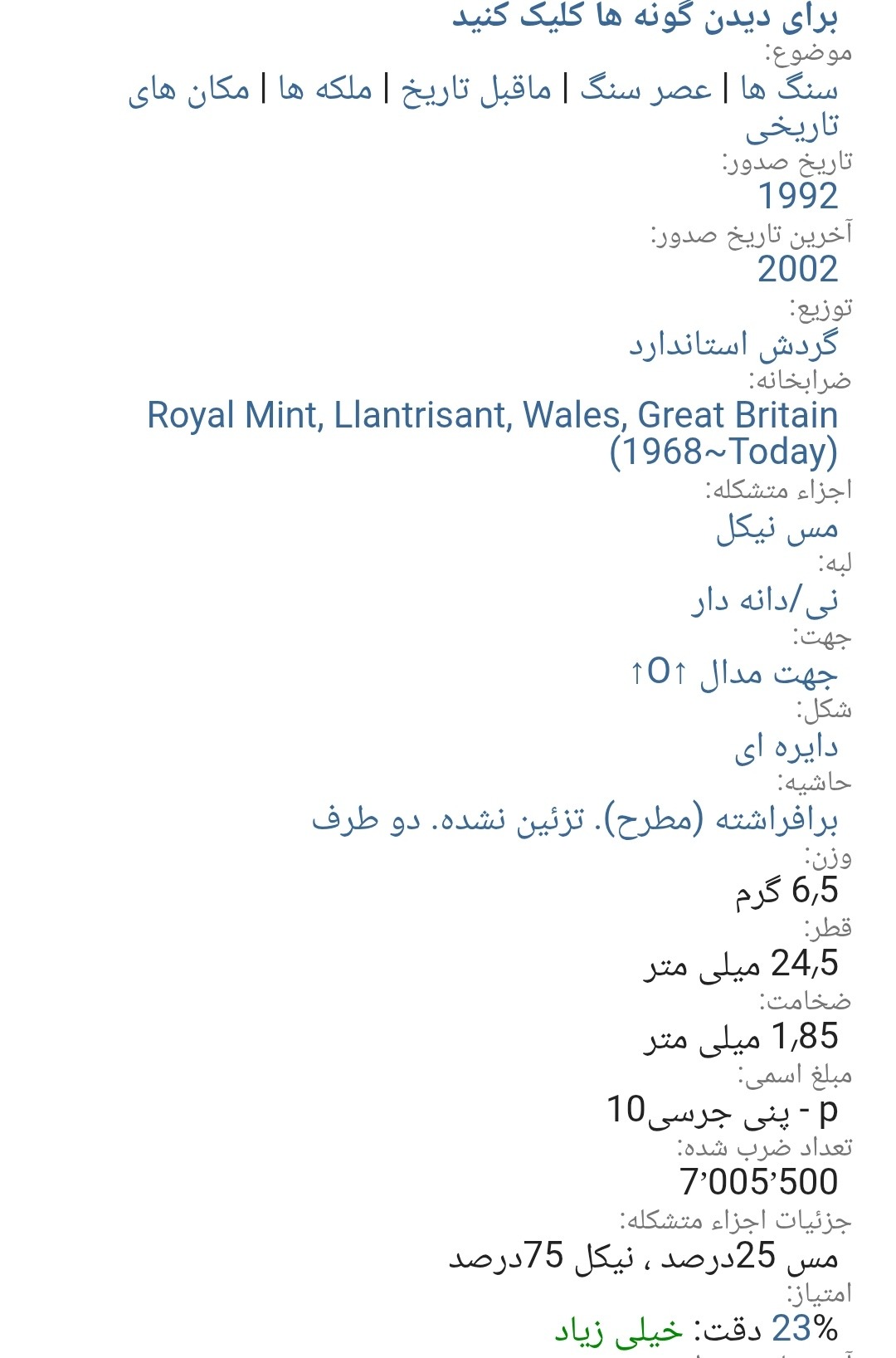Select the 'ماقبل تاریخ' theme link
This screenshot has height=1358, width=896.
tap(476, 89)
